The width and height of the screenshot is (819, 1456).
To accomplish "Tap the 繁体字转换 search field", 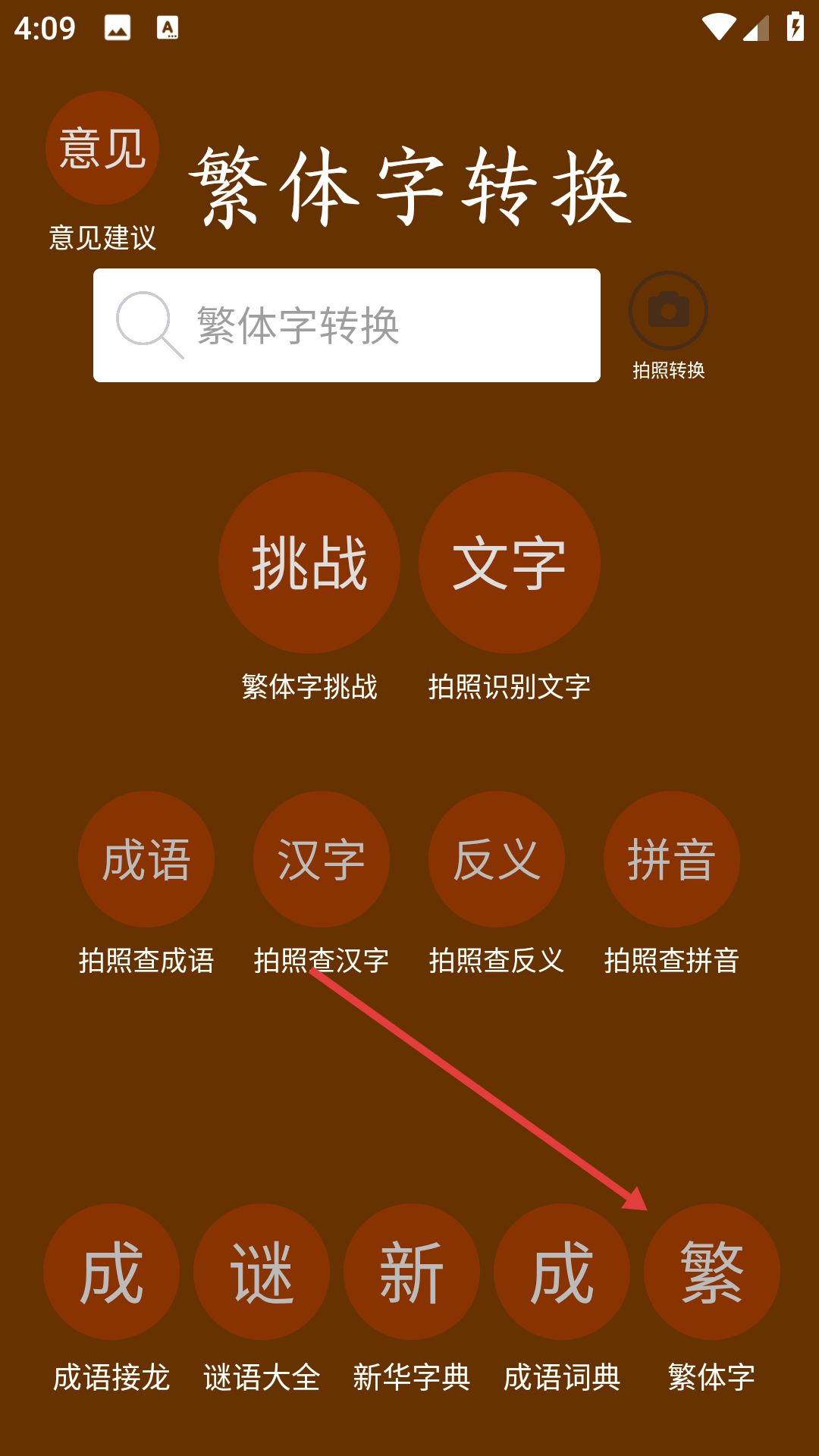I will [347, 325].
